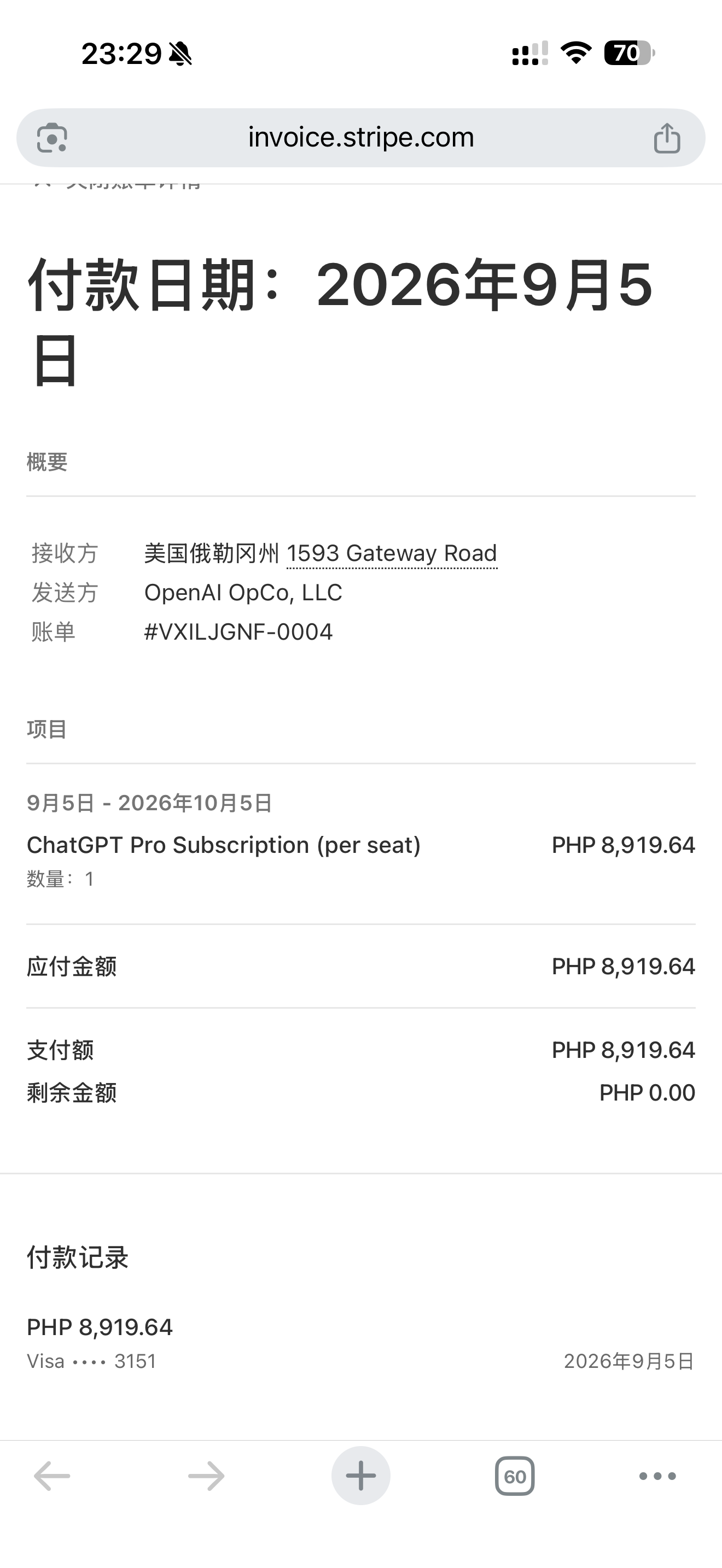Open the browser overflow menu
722x1568 pixels.
tap(657, 1476)
